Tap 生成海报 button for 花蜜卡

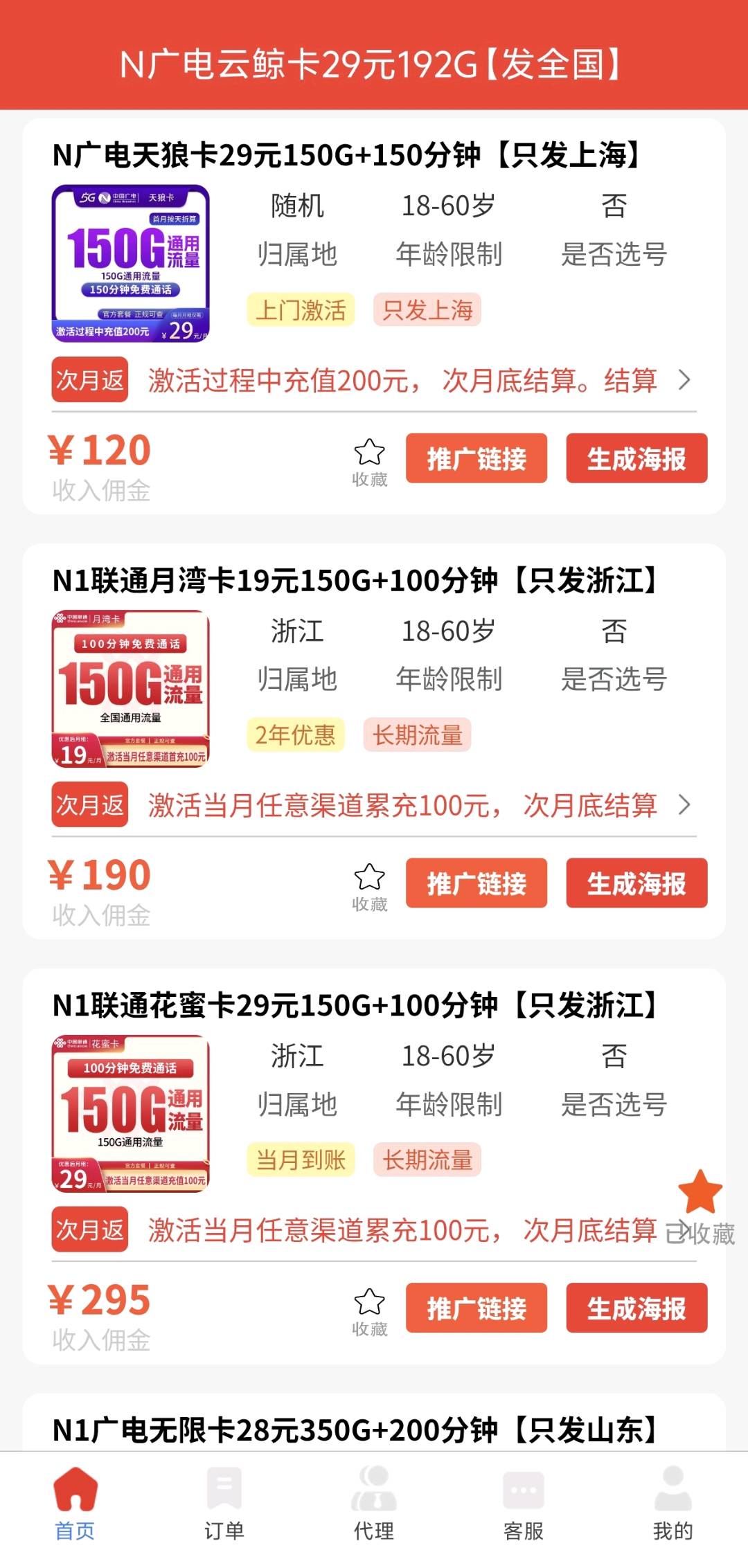635,1308
